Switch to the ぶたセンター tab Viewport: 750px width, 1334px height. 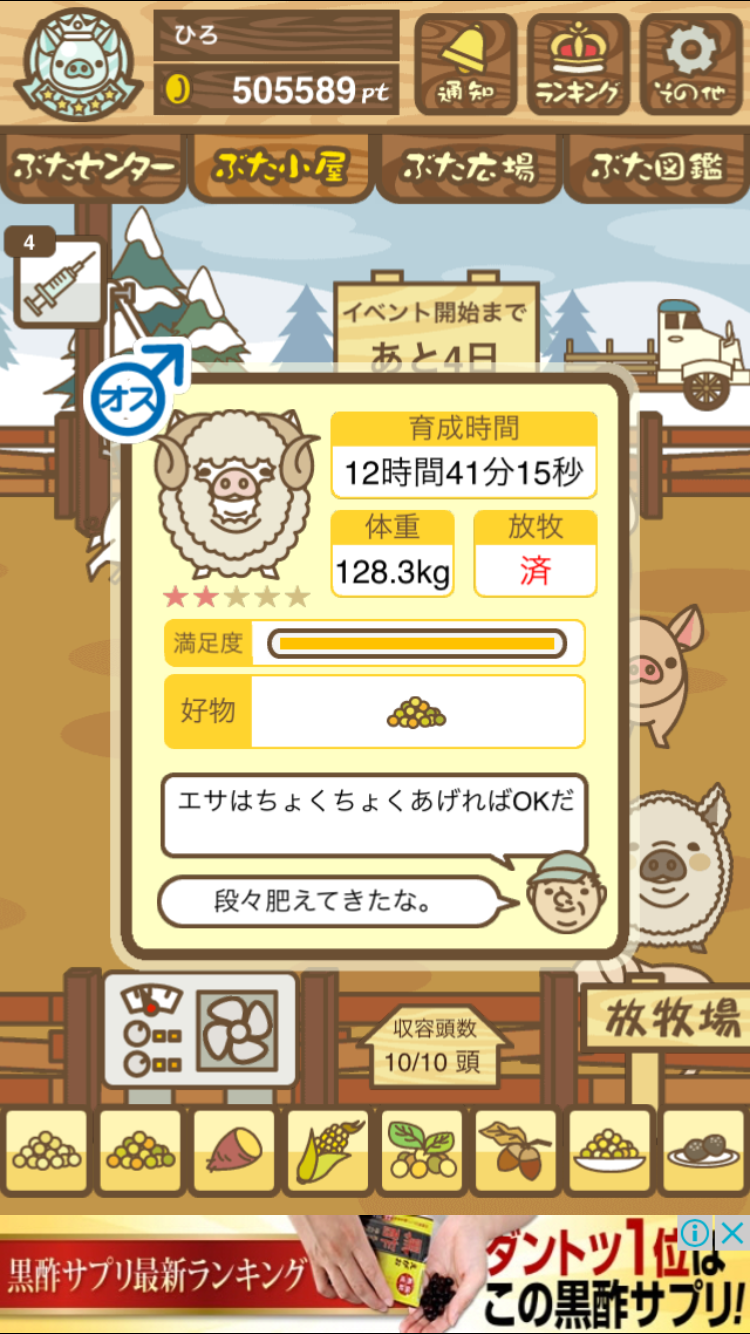coord(94,167)
